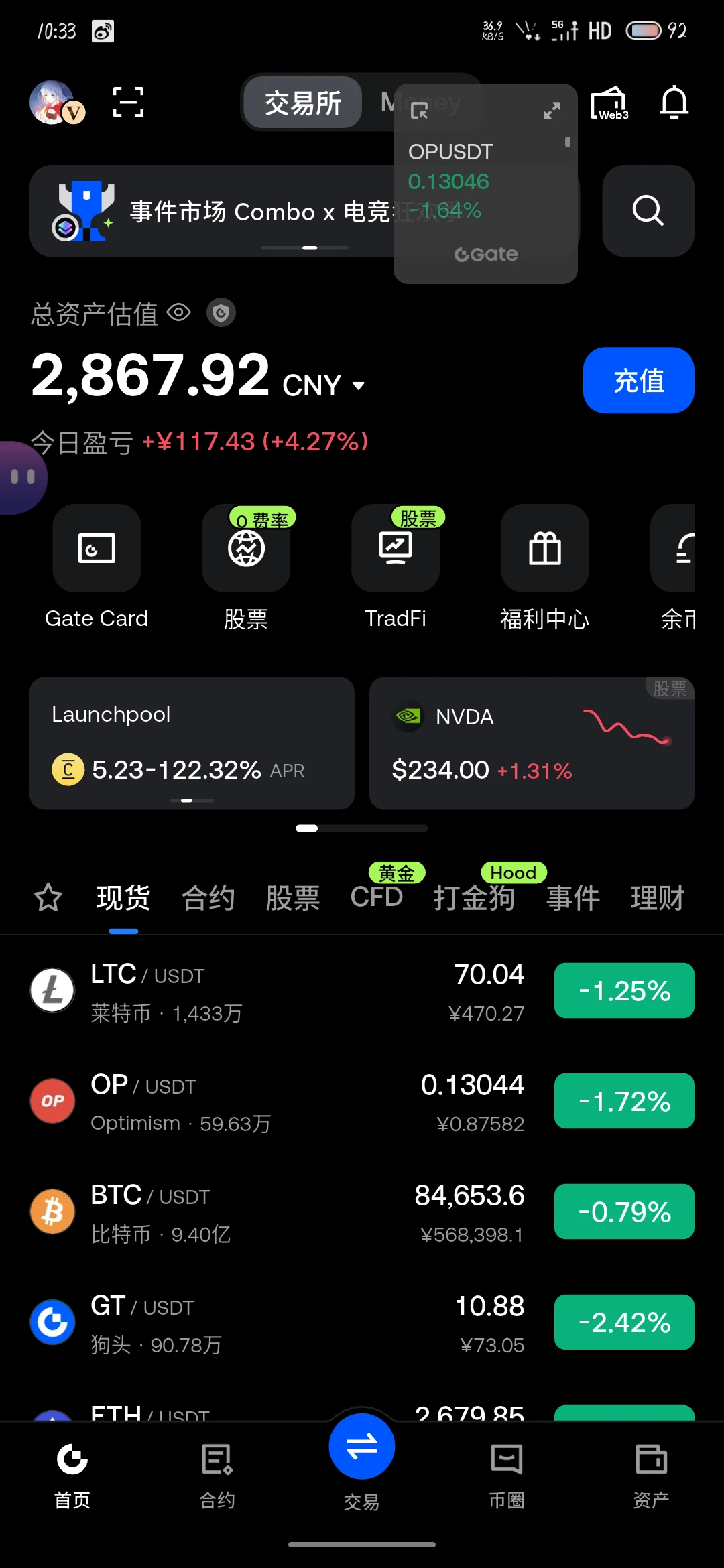
Task: Open the LTC / USDT pair
Action: point(362,991)
